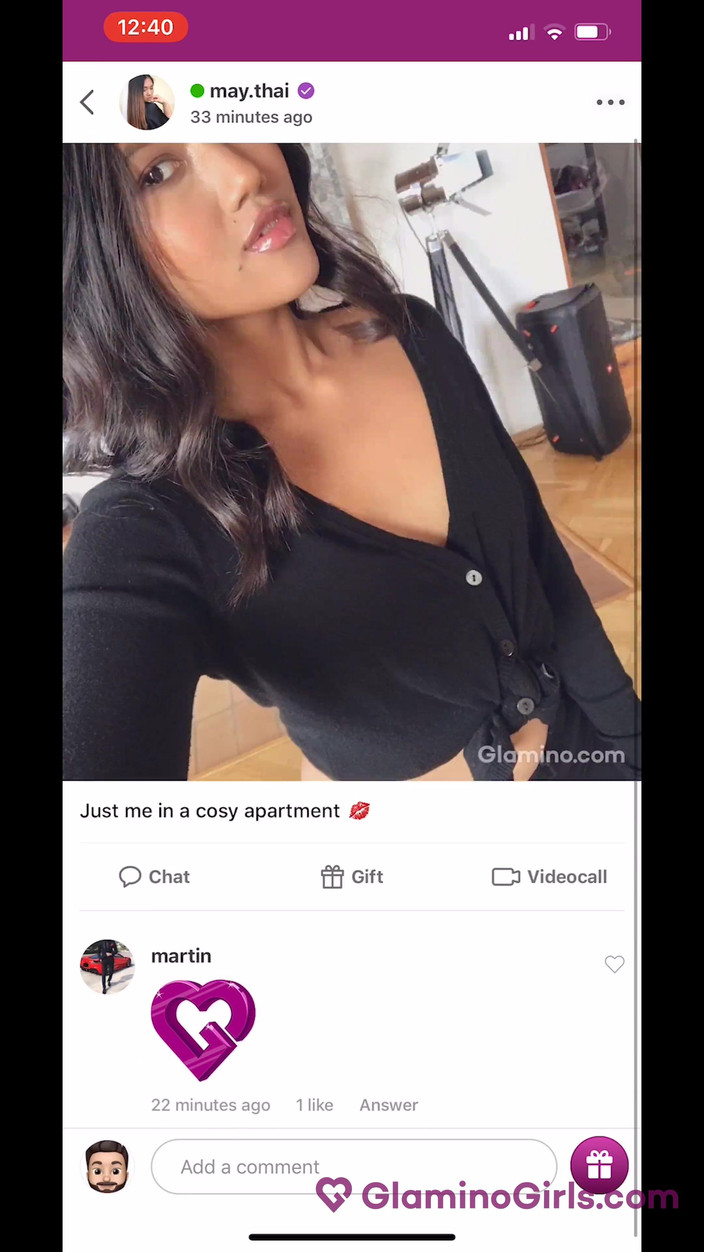Tap Answer under martin's comment
Screen dimensions: 704x1252
click(x=388, y=1105)
